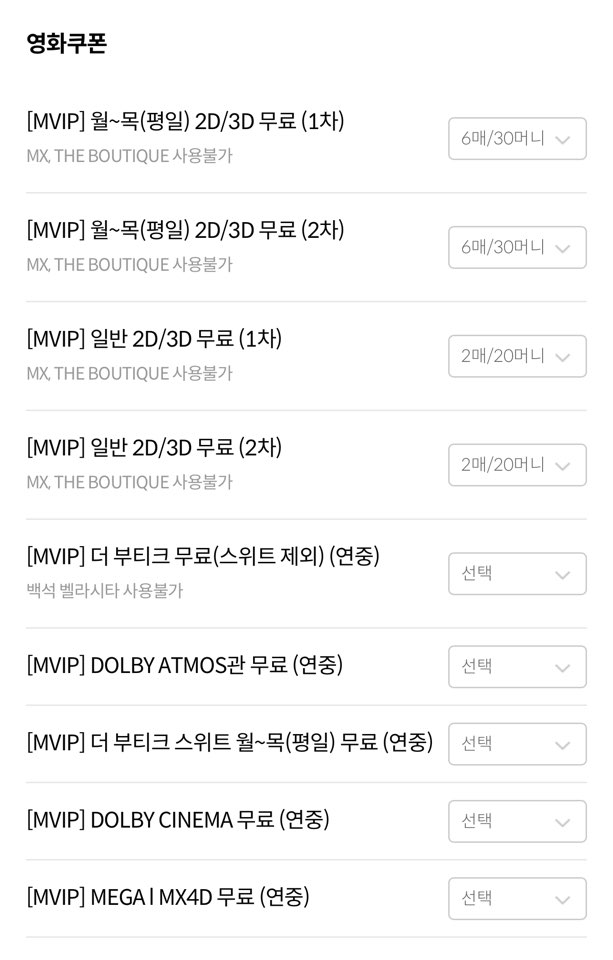The width and height of the screenshot is (613, 960).
Task: Select option for MEGA l MX4D 무료
Action: point(517,898)
